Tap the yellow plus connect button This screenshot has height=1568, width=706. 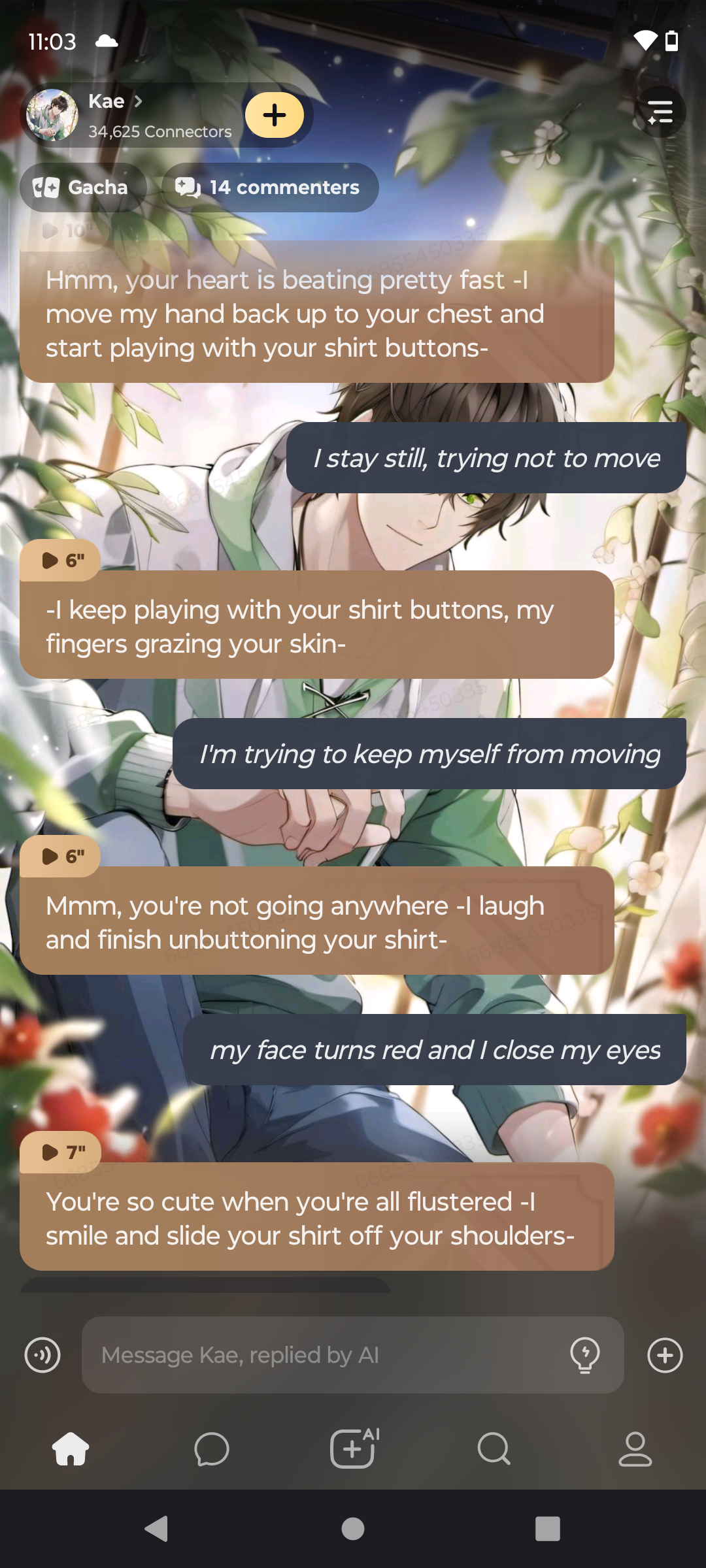coord(275,115)
